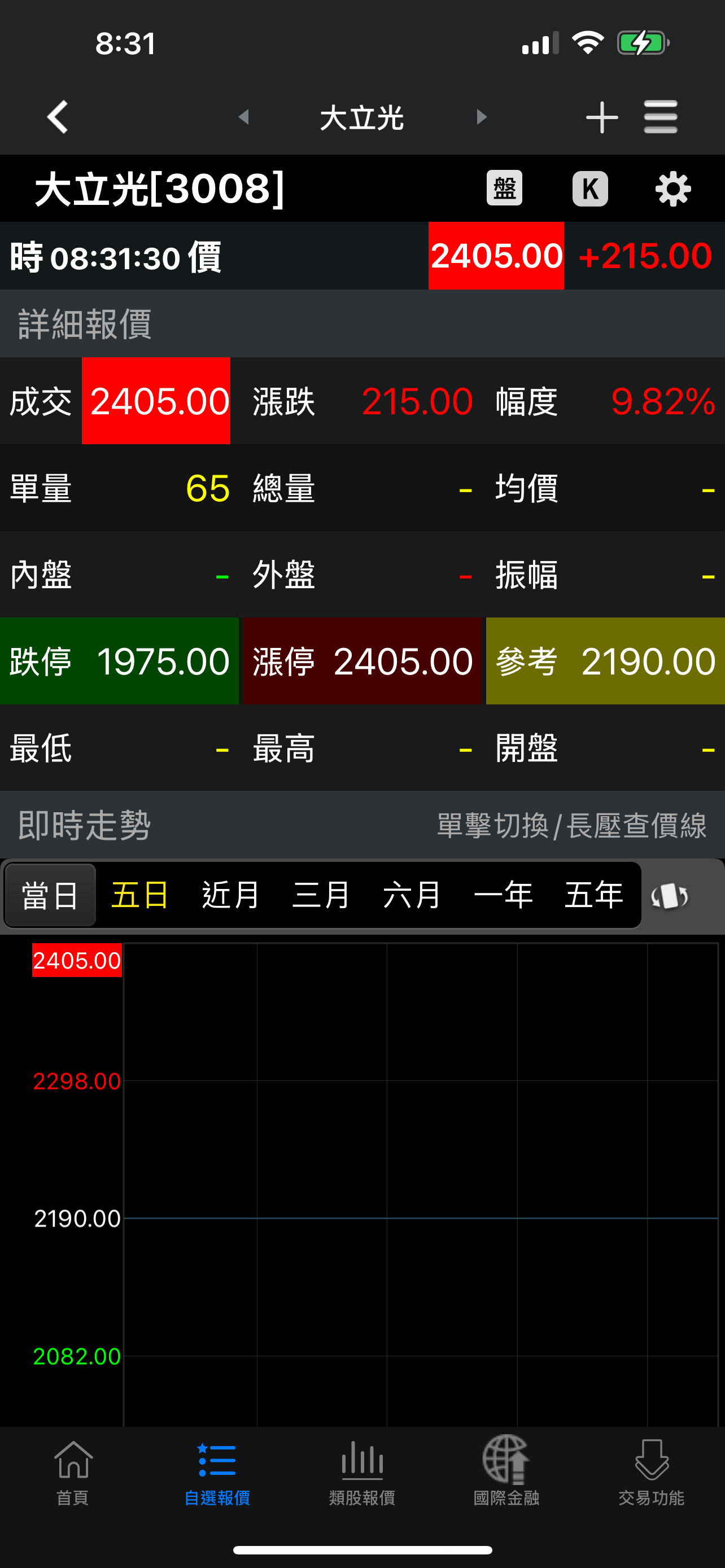Add stock with the plus icon
The height and width of the screenshot is (1568, 725).
point(601,117)
